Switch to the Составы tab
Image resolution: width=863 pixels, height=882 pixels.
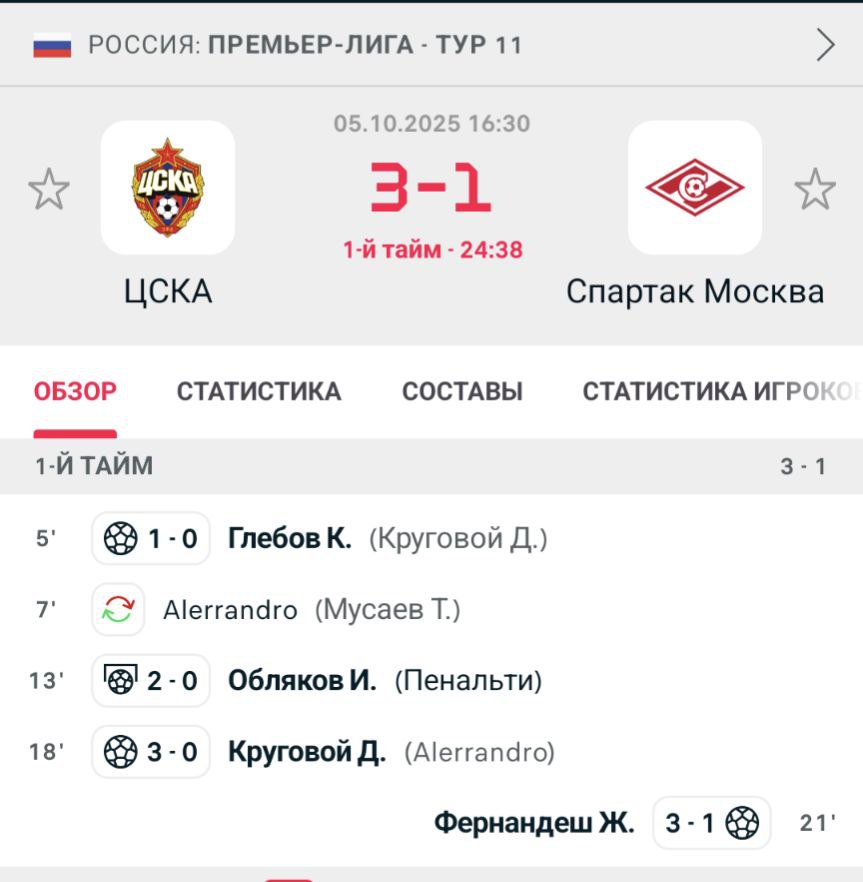462,391
